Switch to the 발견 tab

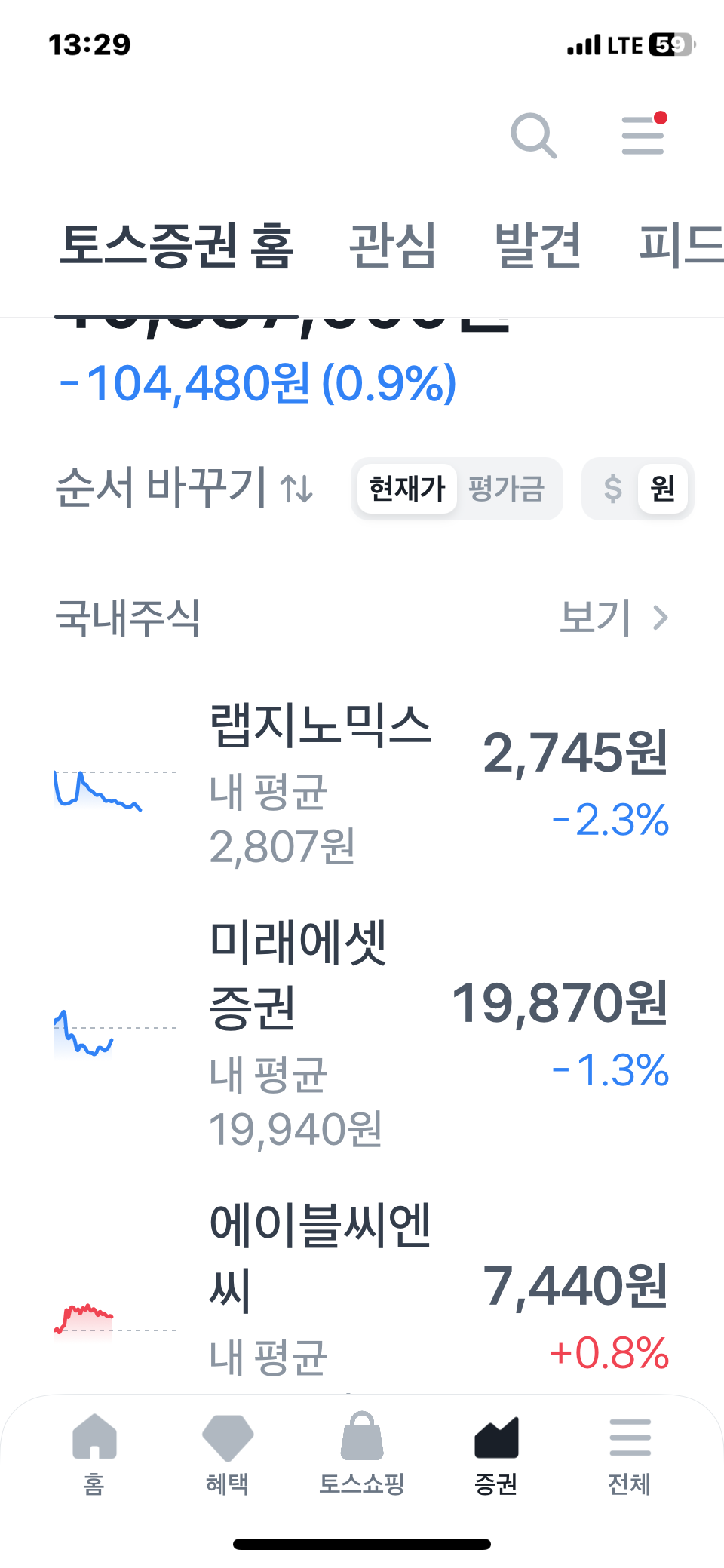[537, 246]
